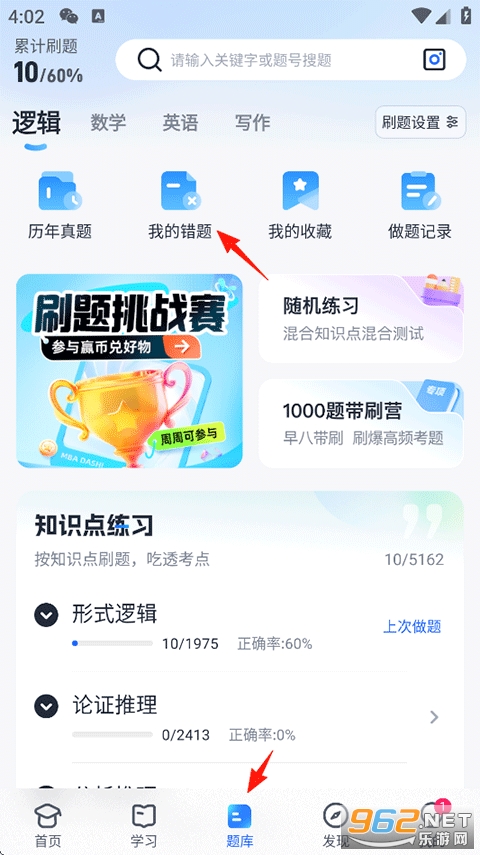The image size is (480, 855).
Task: Switch to the 学习 tab
Action: coord(144,826)
